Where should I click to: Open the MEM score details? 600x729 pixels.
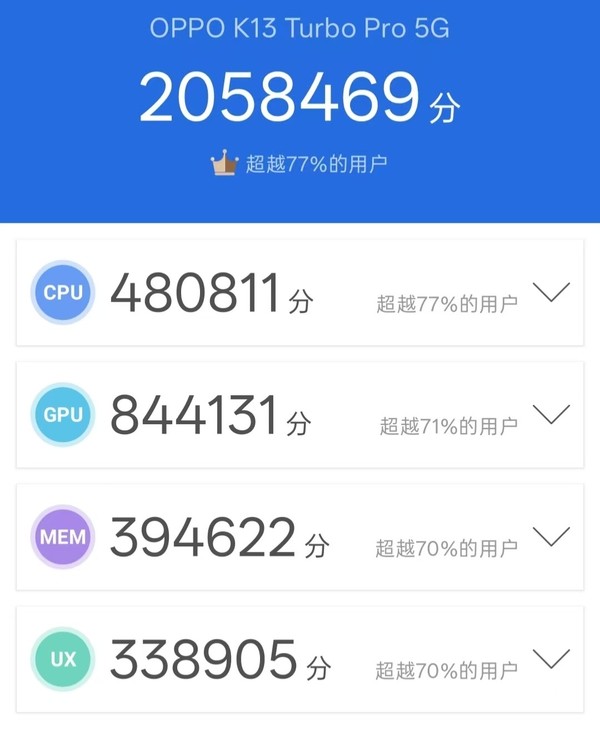tap(551, 536)
